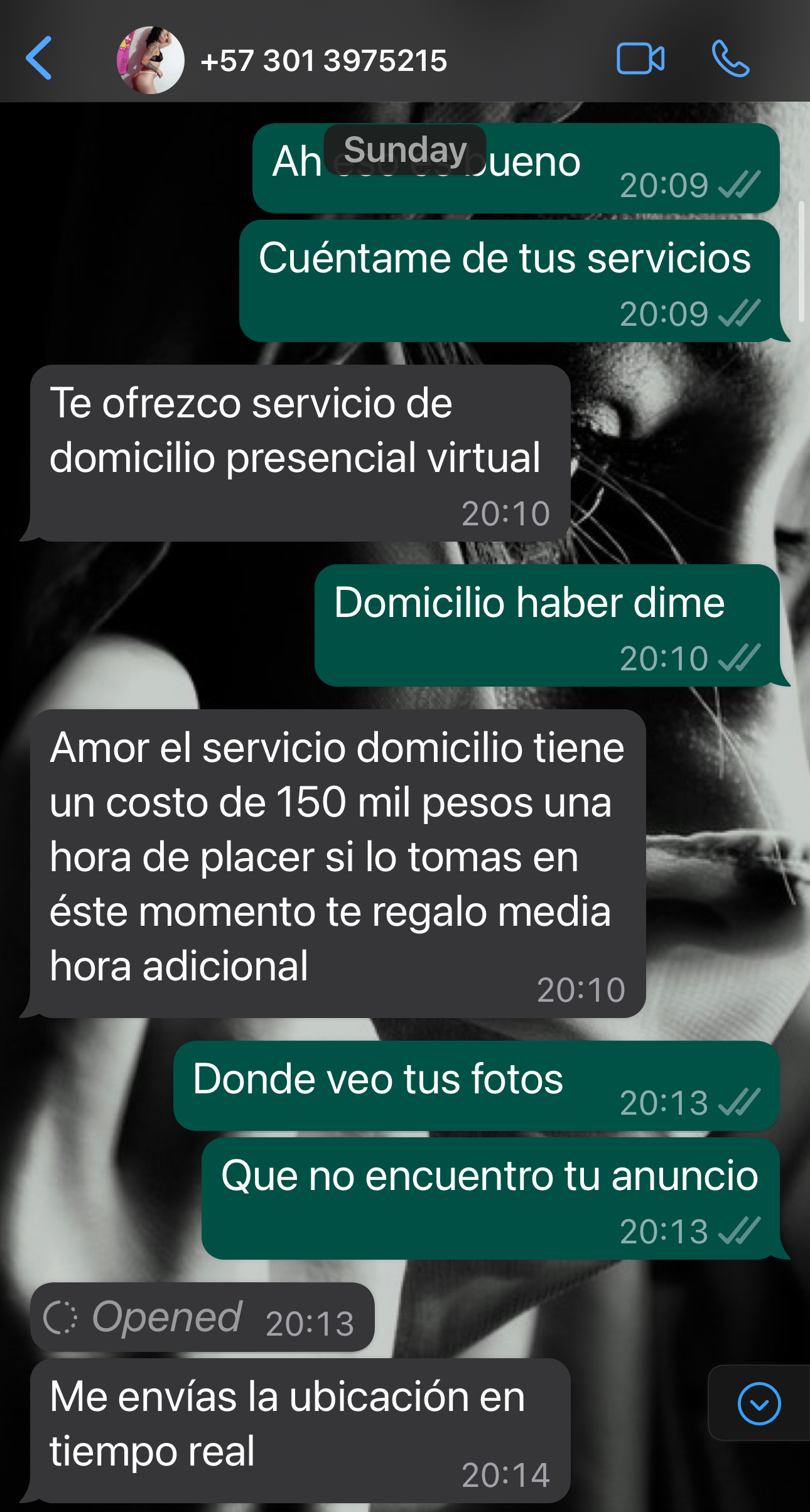
Task: Go back to the chat list
Action: (39, 58)
